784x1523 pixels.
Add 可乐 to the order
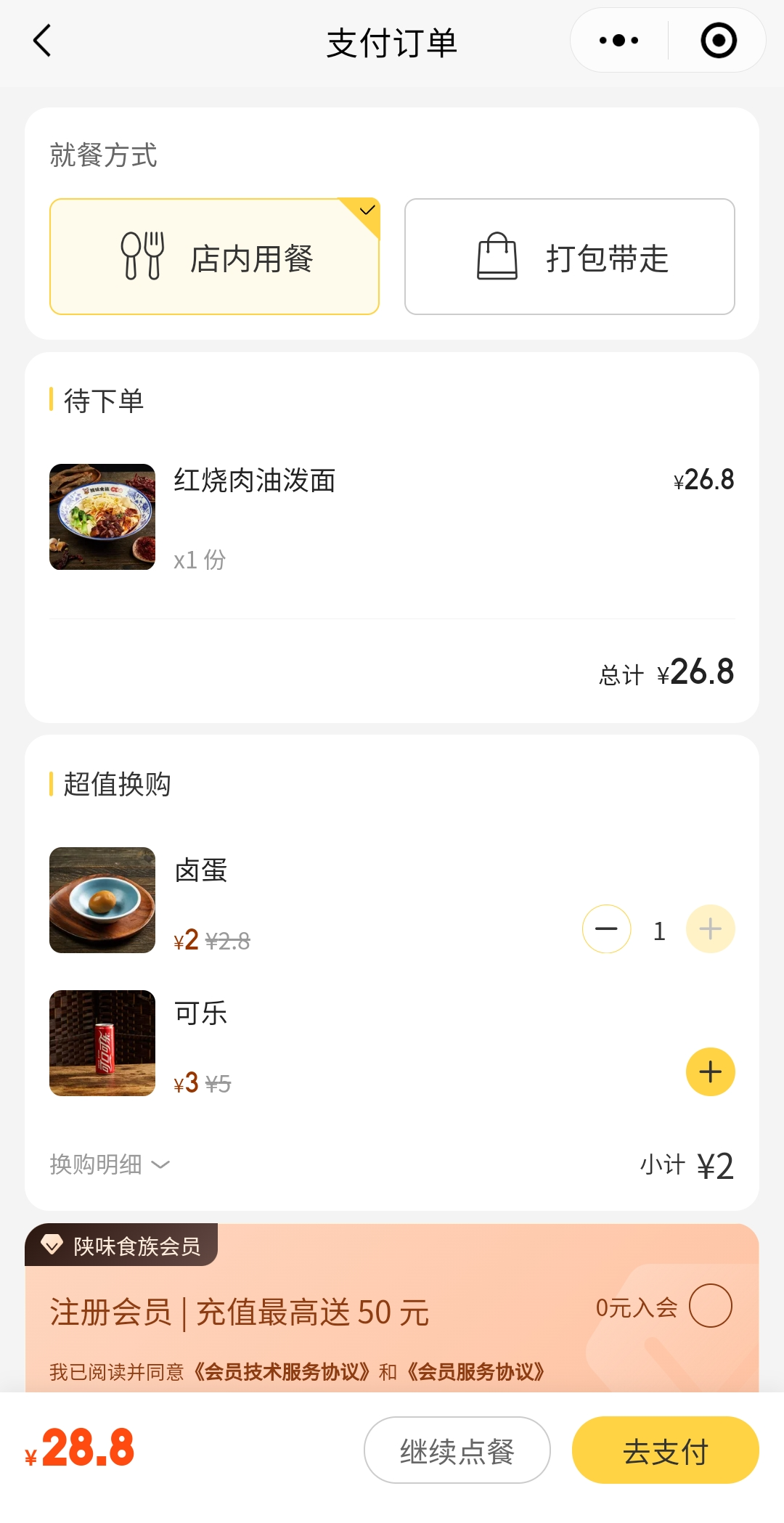click(710, 1072)
